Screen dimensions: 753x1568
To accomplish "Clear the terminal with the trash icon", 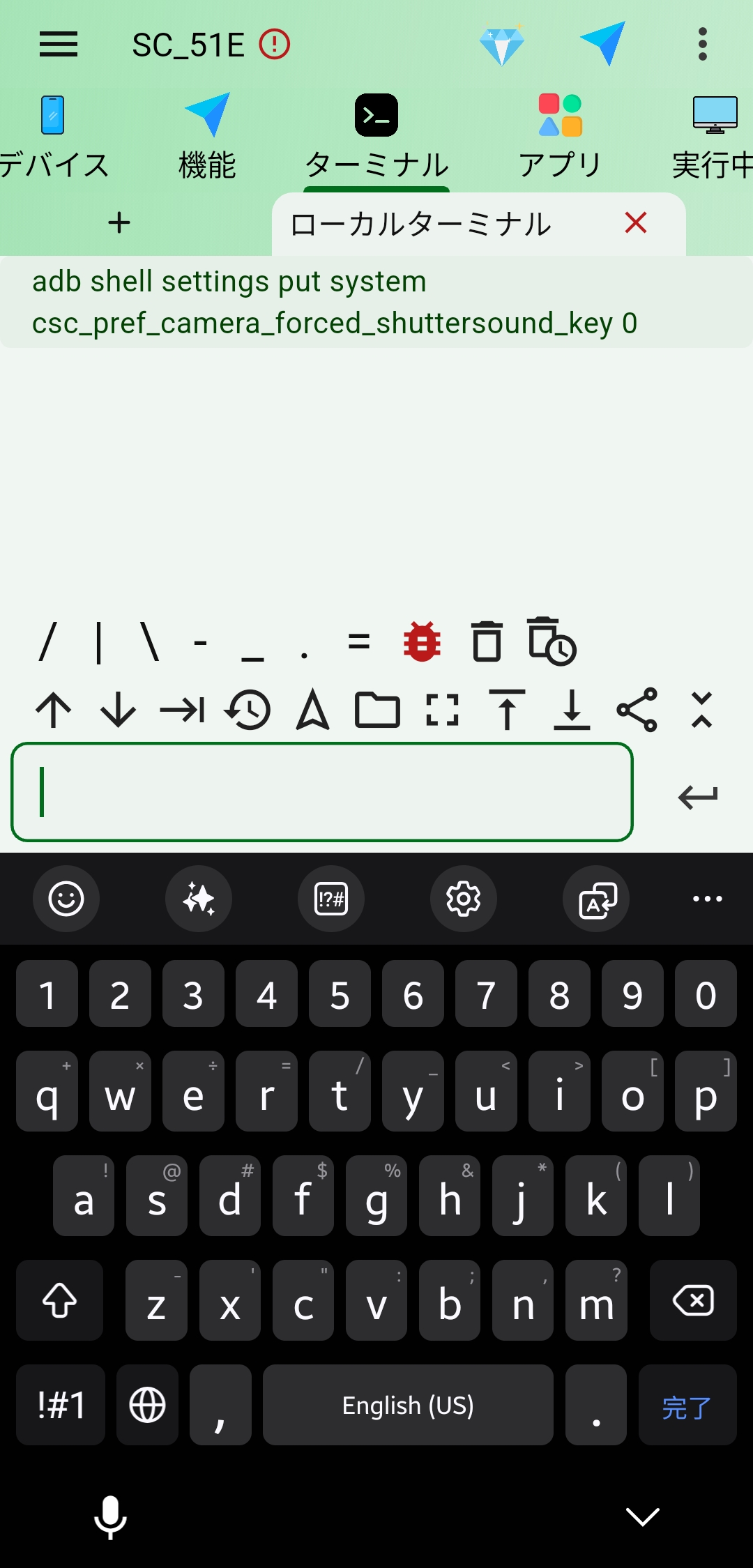I will click(487, 641).
